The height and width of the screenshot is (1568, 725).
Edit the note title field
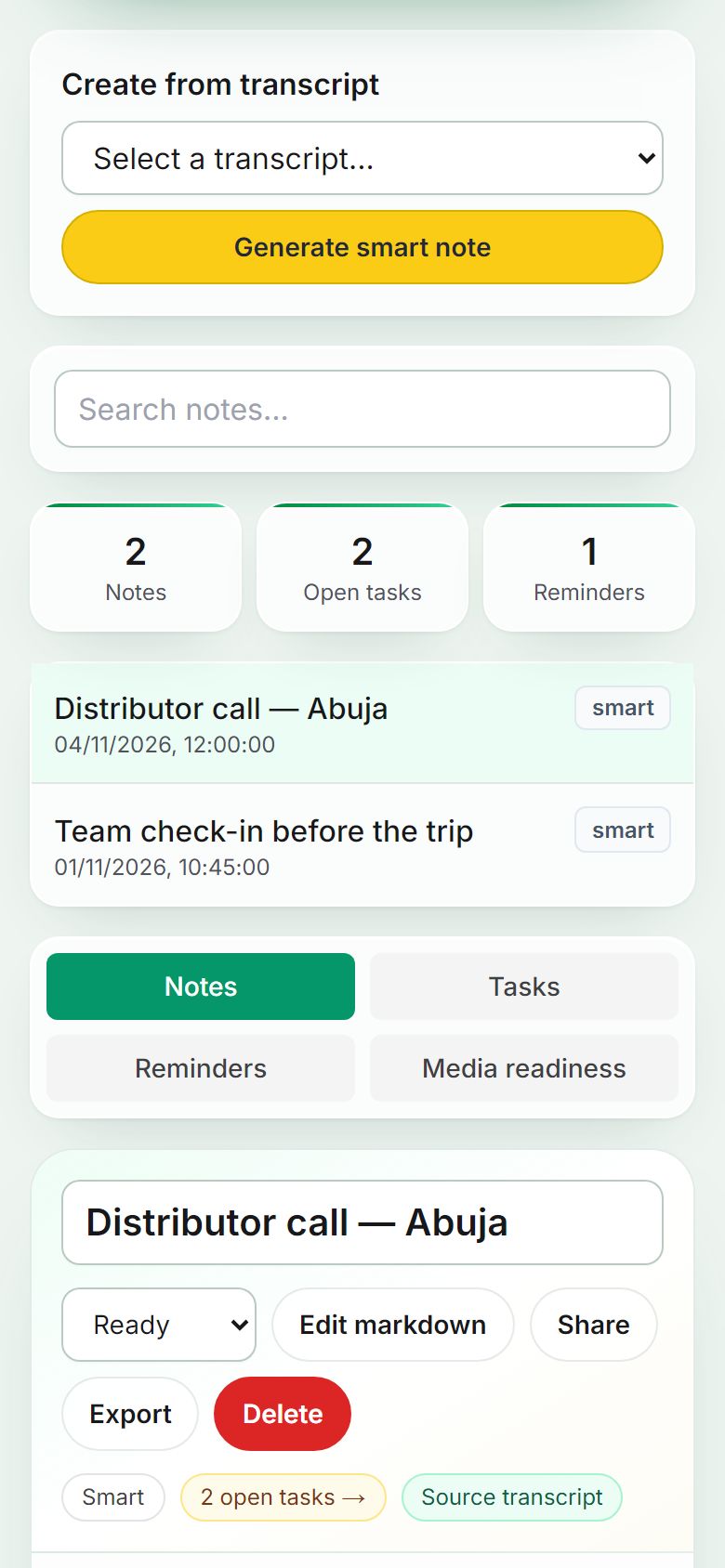pos(362,1222)
